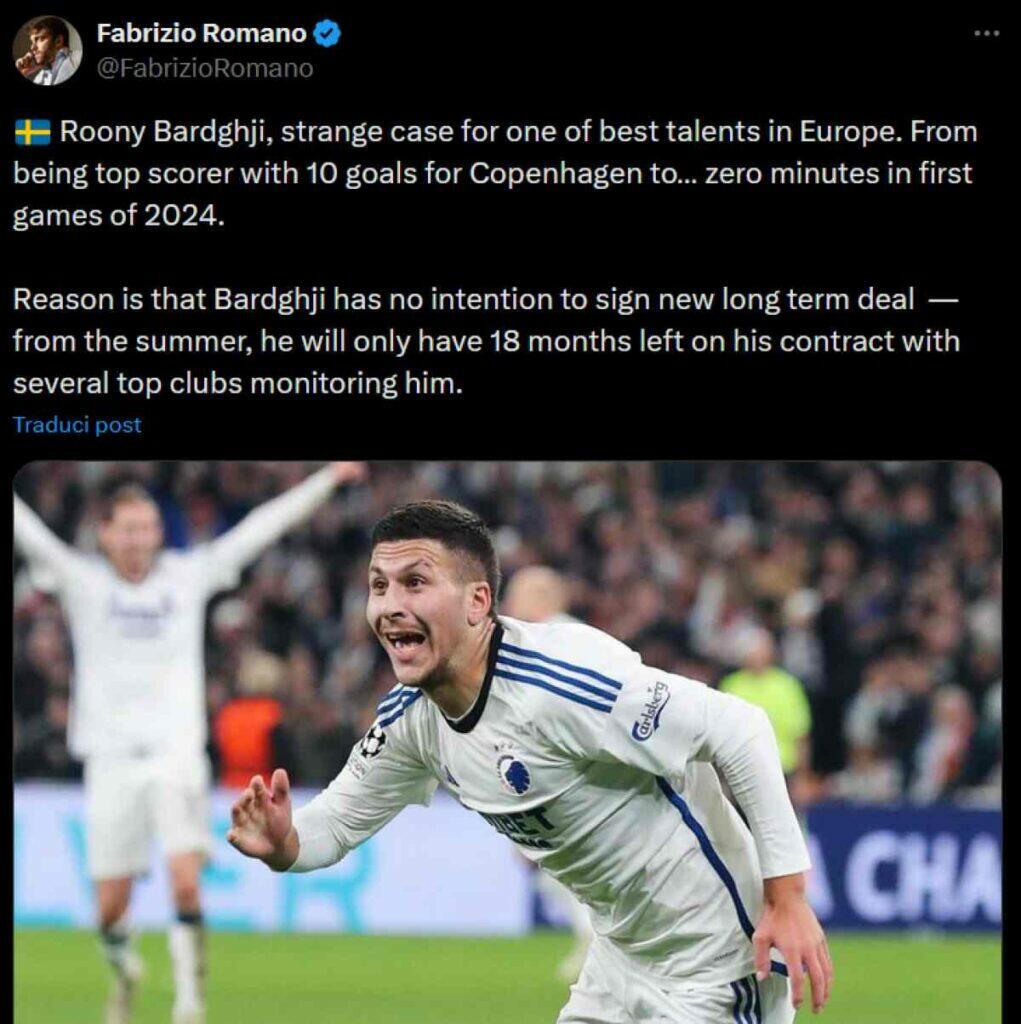
Task: Tap the Fabrizio Romano account name
Action: 201,33
